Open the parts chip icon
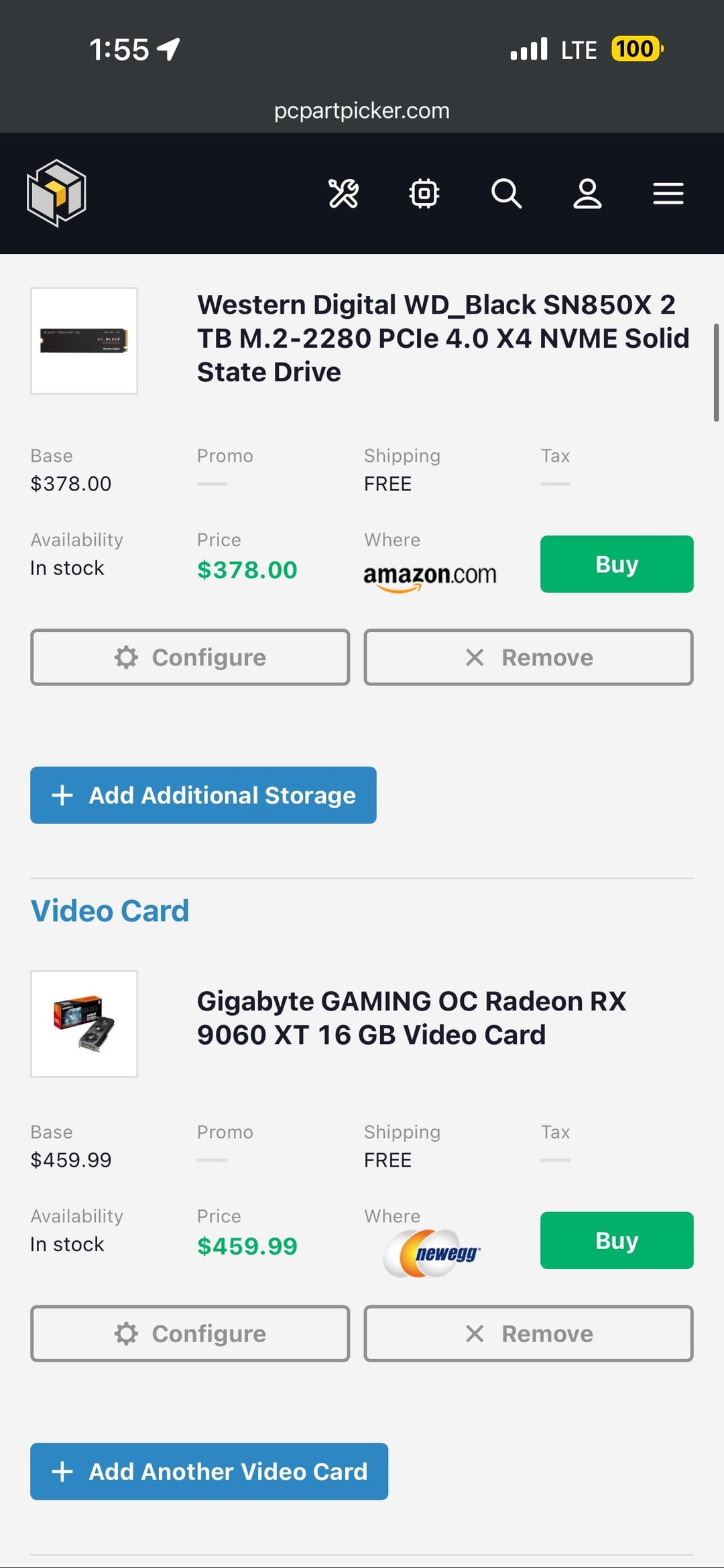 coord(424,194)
